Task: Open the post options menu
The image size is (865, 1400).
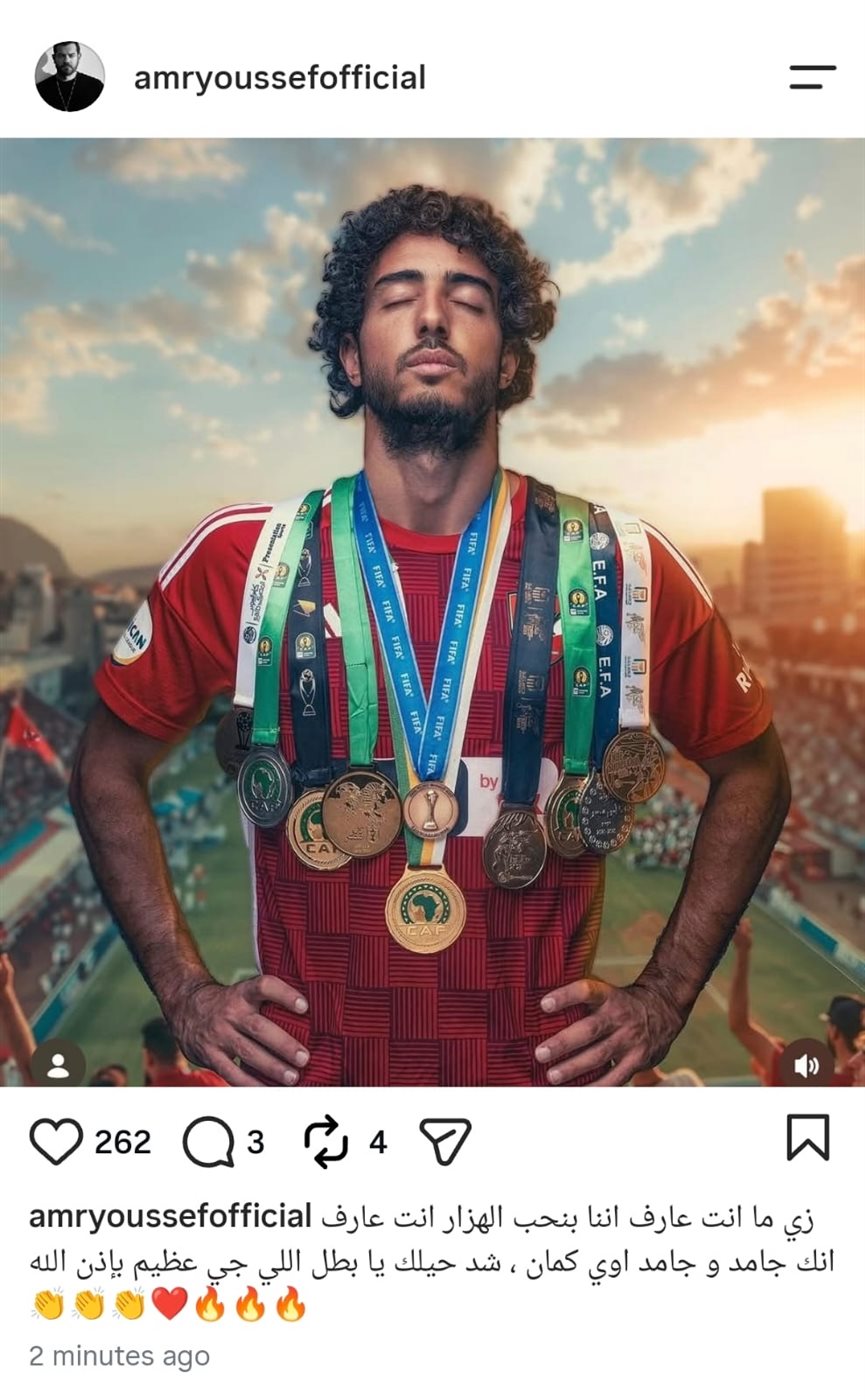Action: click(x=812, y=77)
